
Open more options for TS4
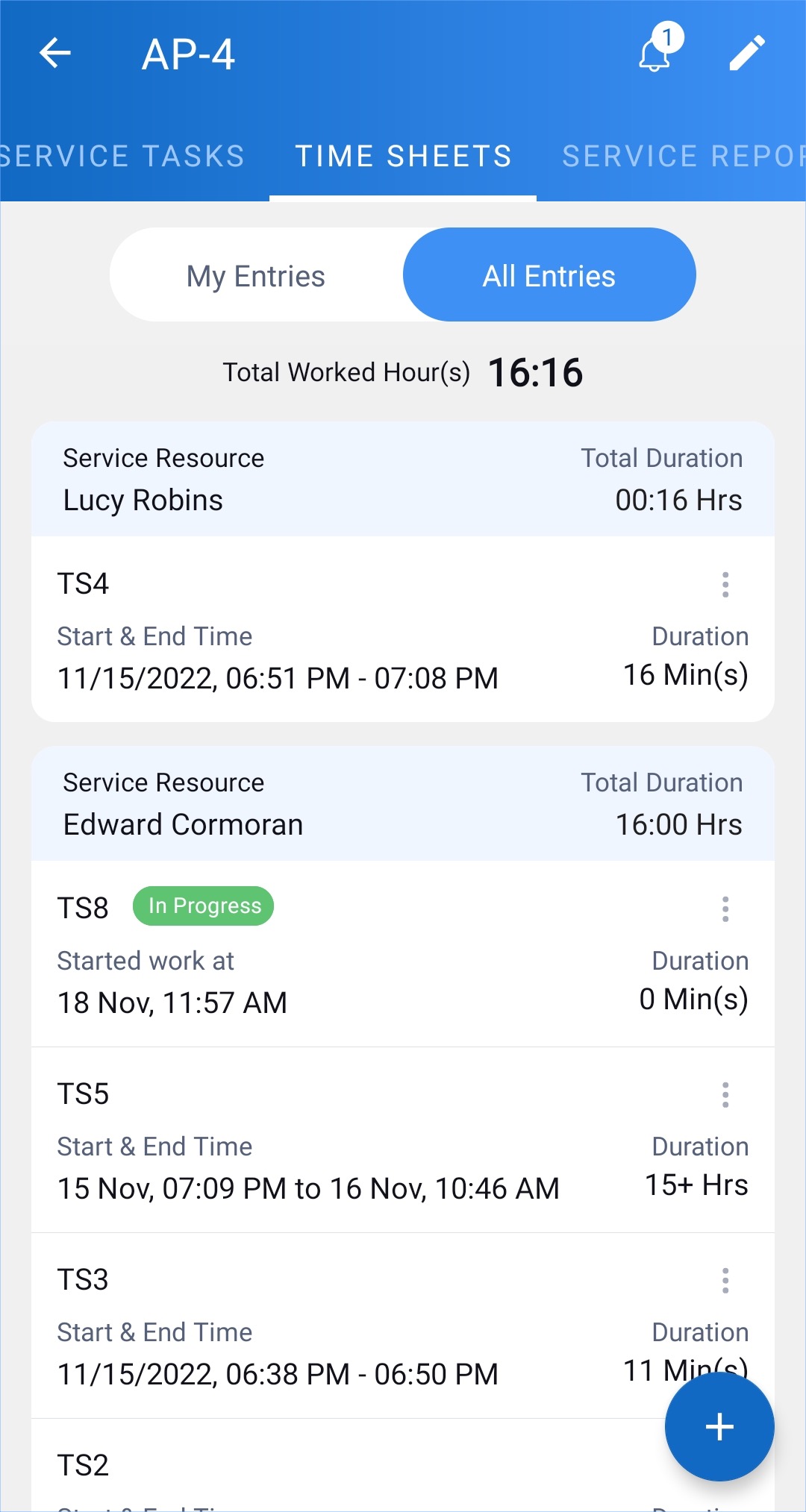point(725,585)
